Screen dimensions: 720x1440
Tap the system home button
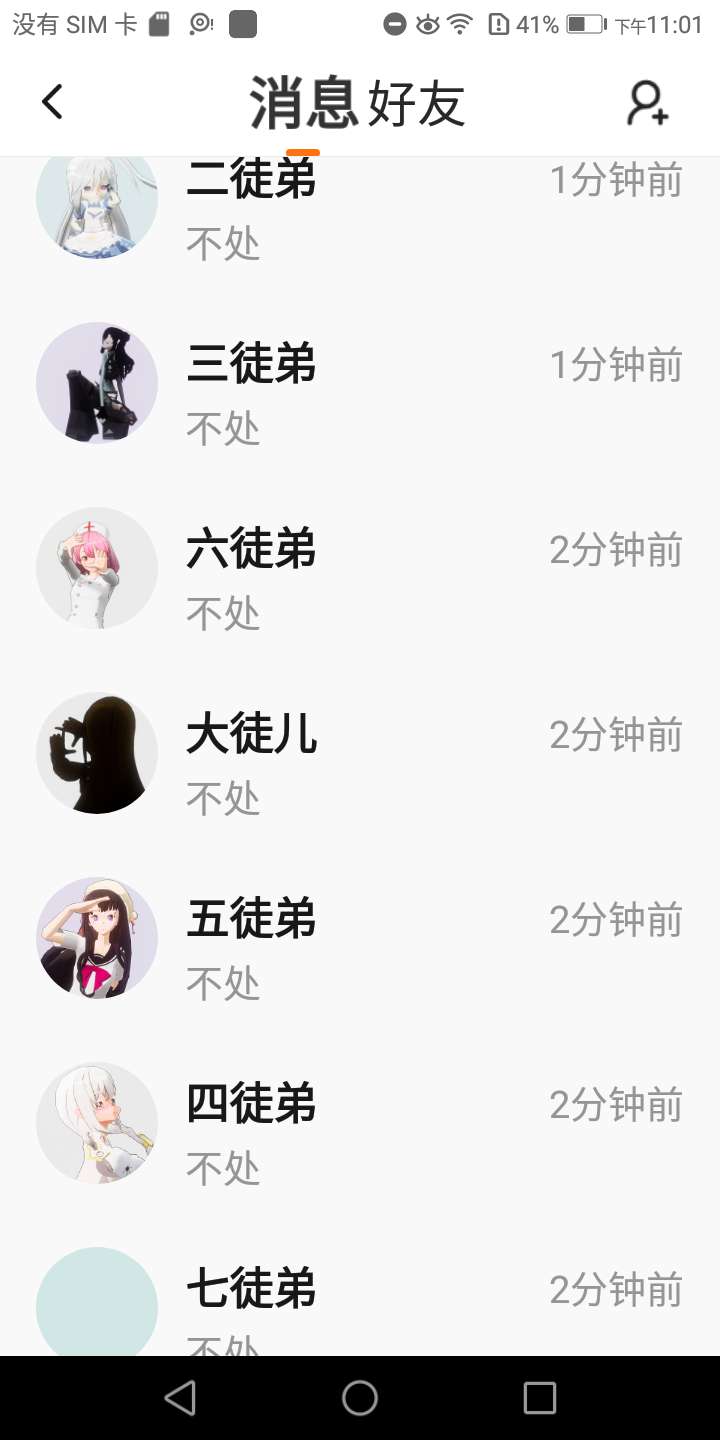[x=360, y=1398]
